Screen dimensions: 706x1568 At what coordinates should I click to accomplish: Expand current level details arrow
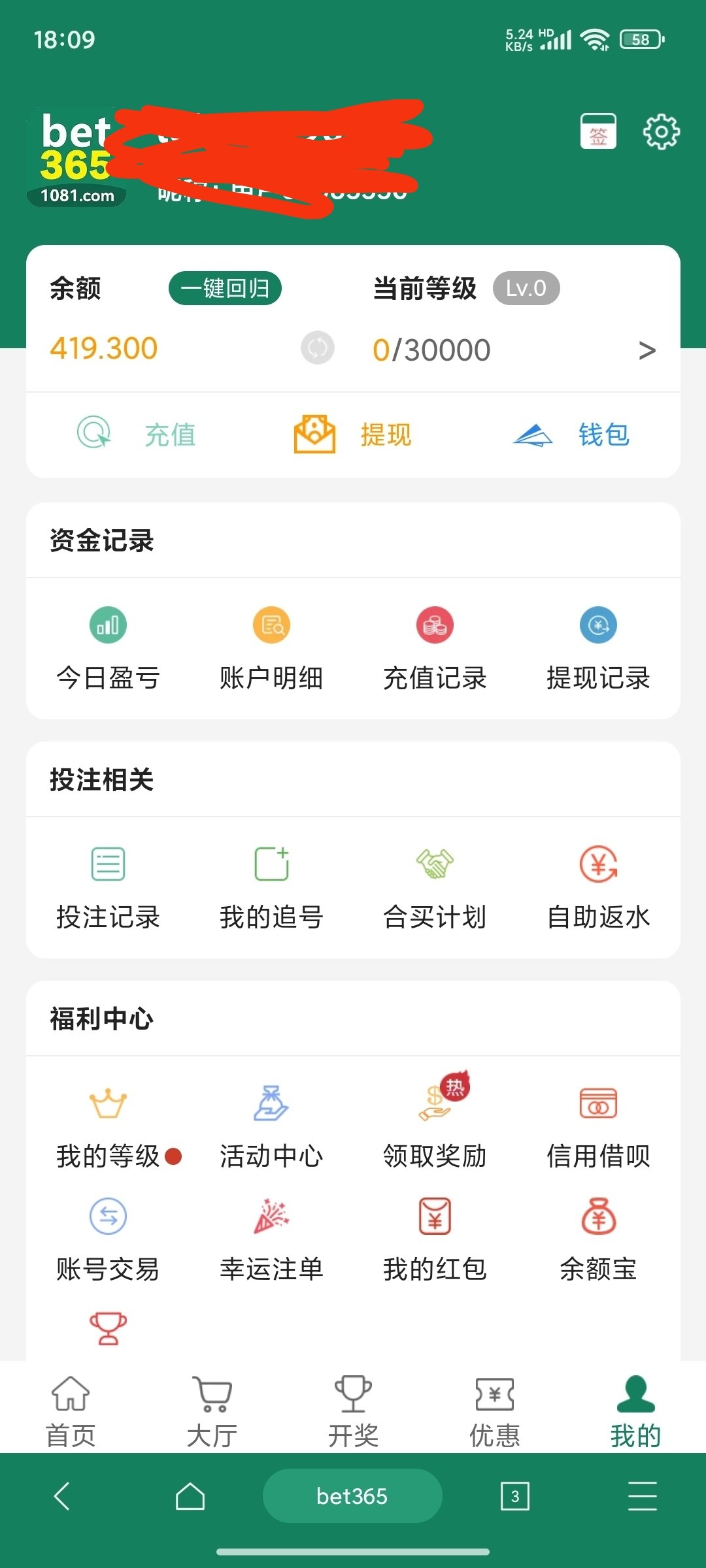coord(647,350)
